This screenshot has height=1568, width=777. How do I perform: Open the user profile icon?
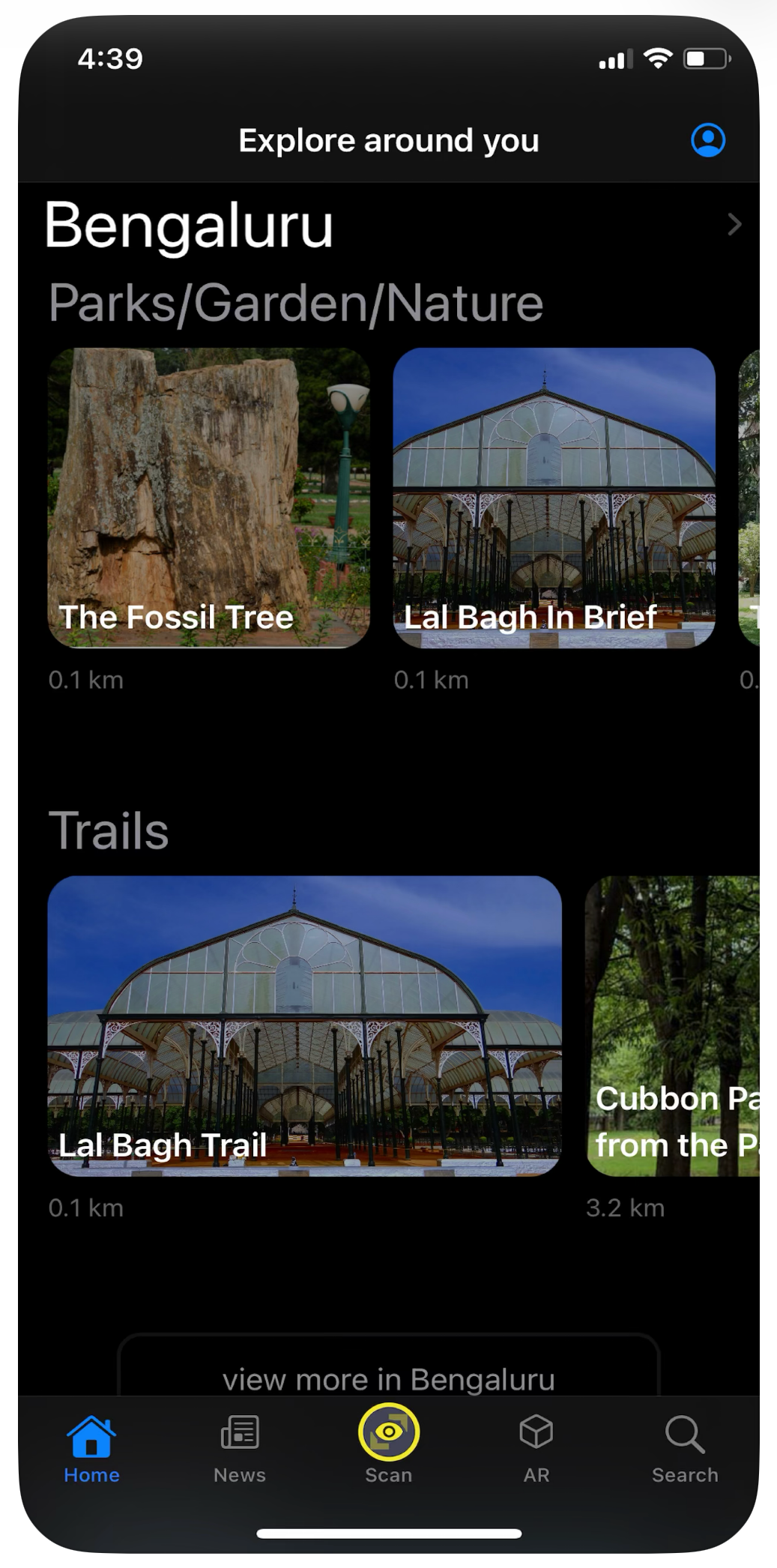click(707, 140)
